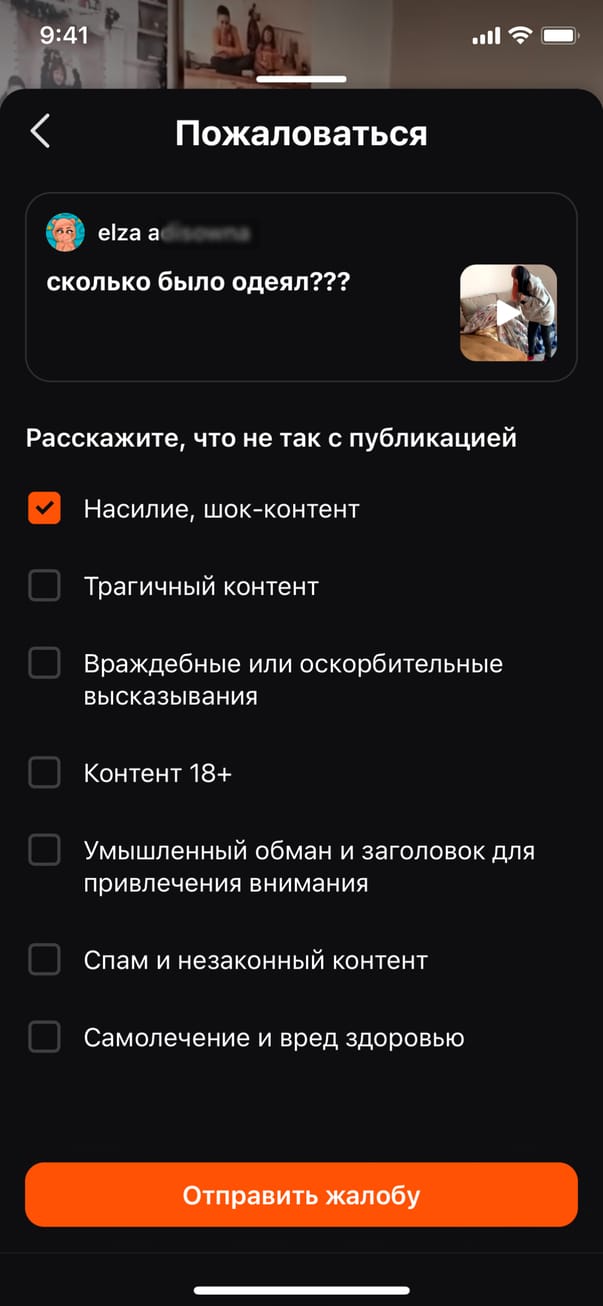
Task: Choose Спам и незаконный контент
Action: (x=44, y=960)
